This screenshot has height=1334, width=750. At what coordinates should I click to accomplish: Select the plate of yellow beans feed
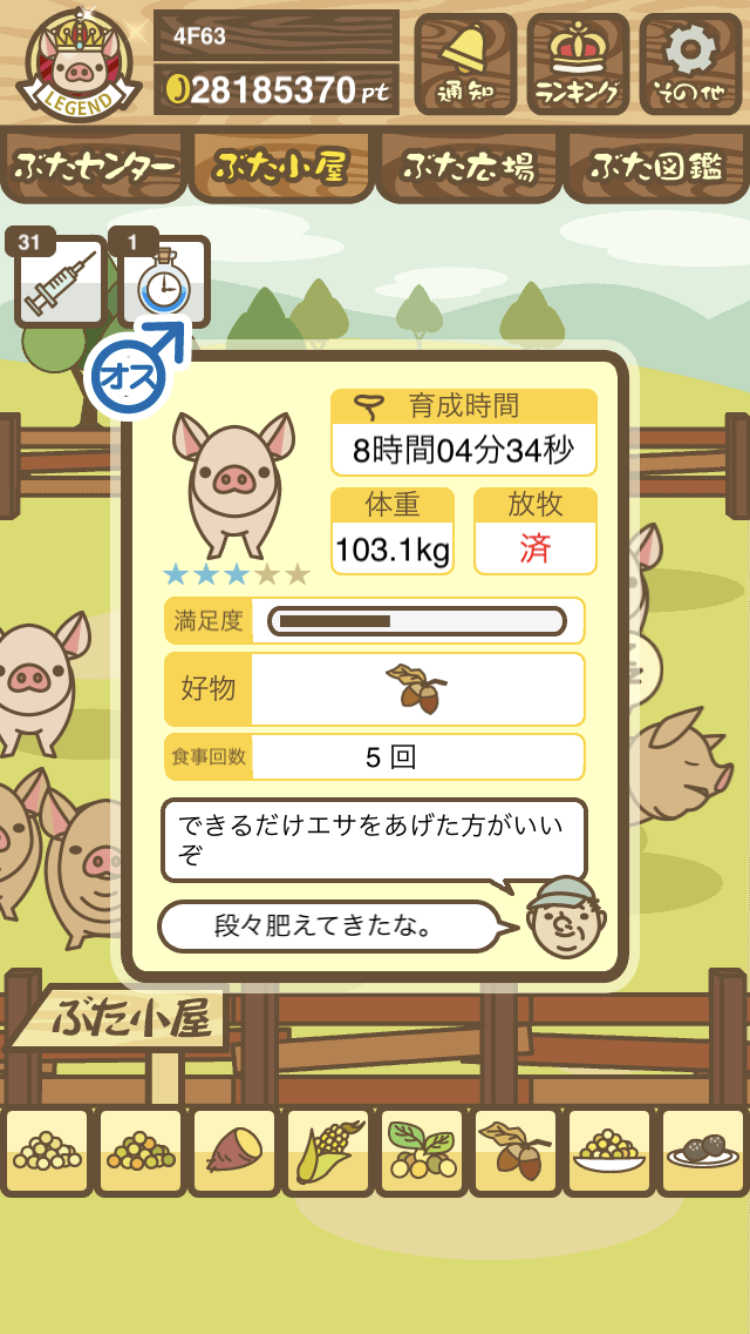[x=609, y=1150]
